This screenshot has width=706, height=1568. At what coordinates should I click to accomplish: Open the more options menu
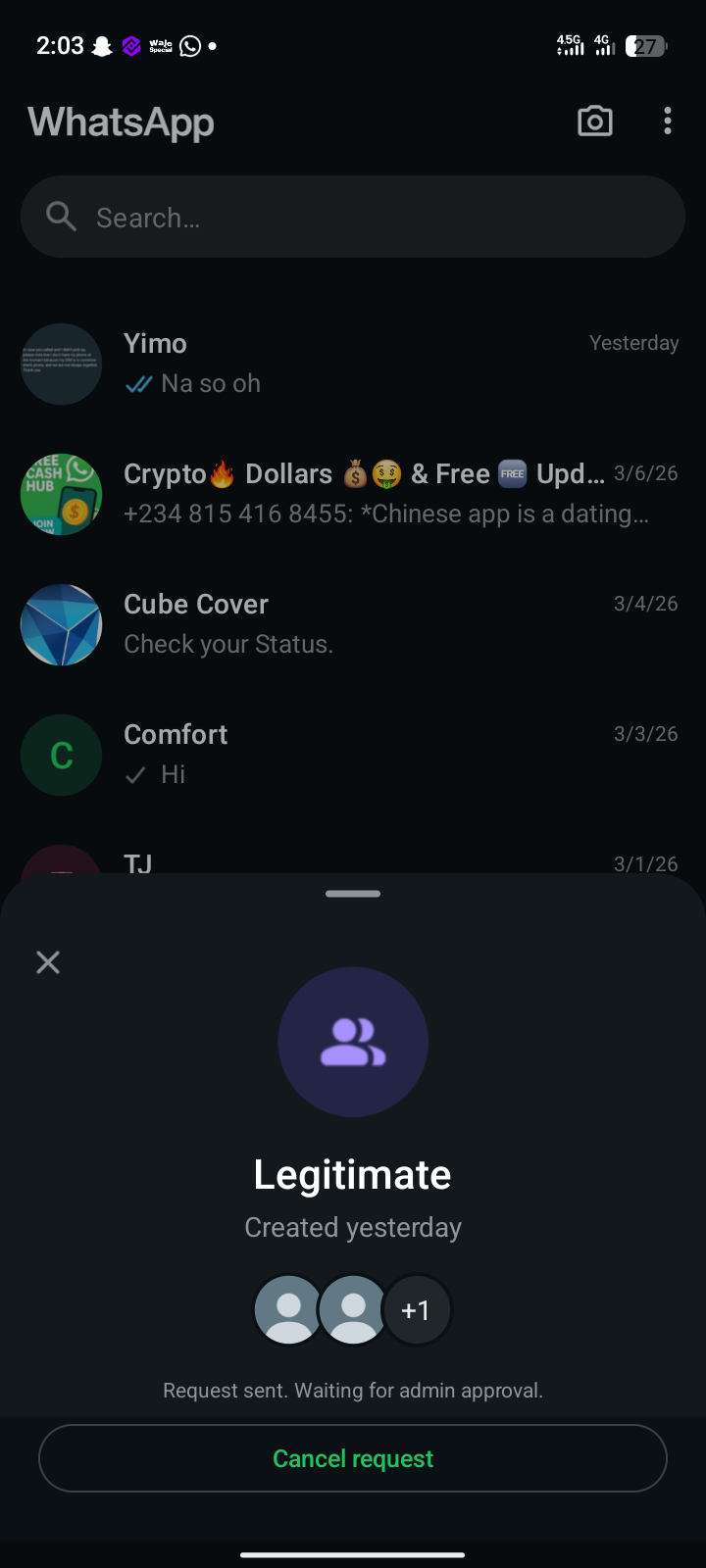[668, 122]
